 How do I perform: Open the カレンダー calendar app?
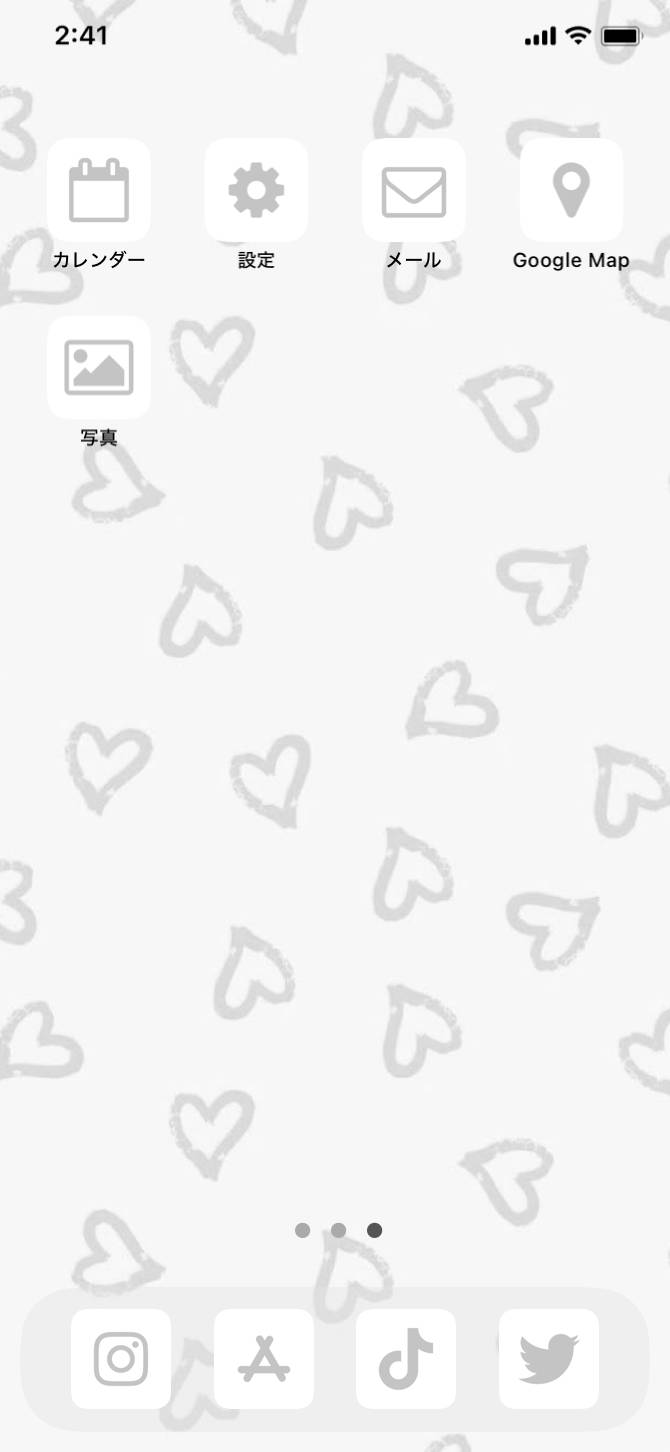click(99, 190)
